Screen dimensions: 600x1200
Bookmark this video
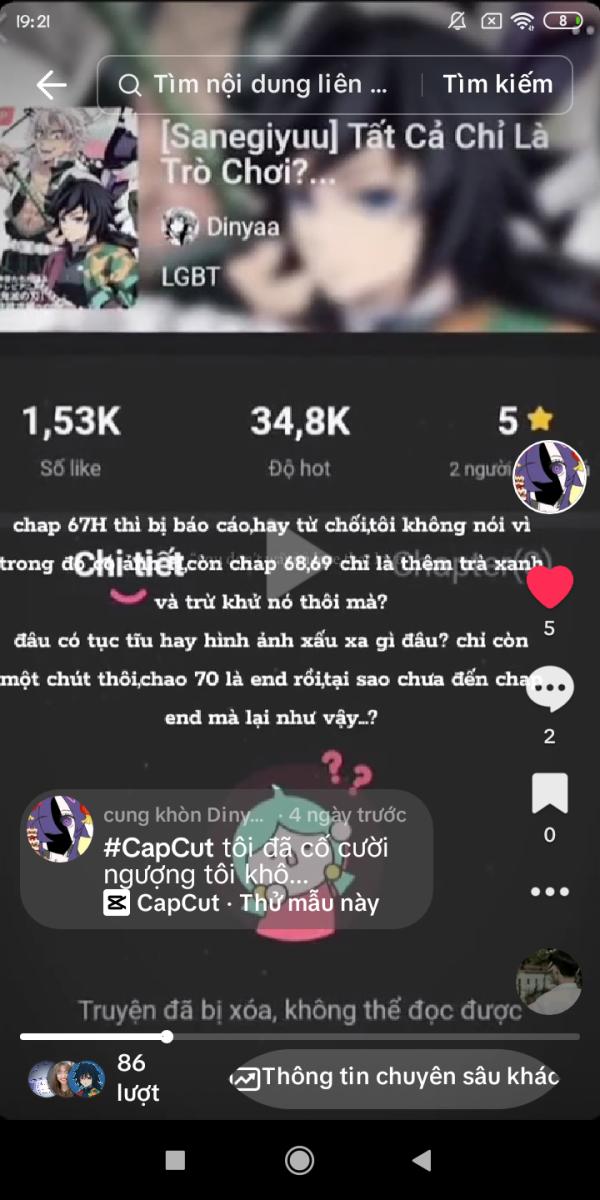pyautogui.click(x=549, y=793)
